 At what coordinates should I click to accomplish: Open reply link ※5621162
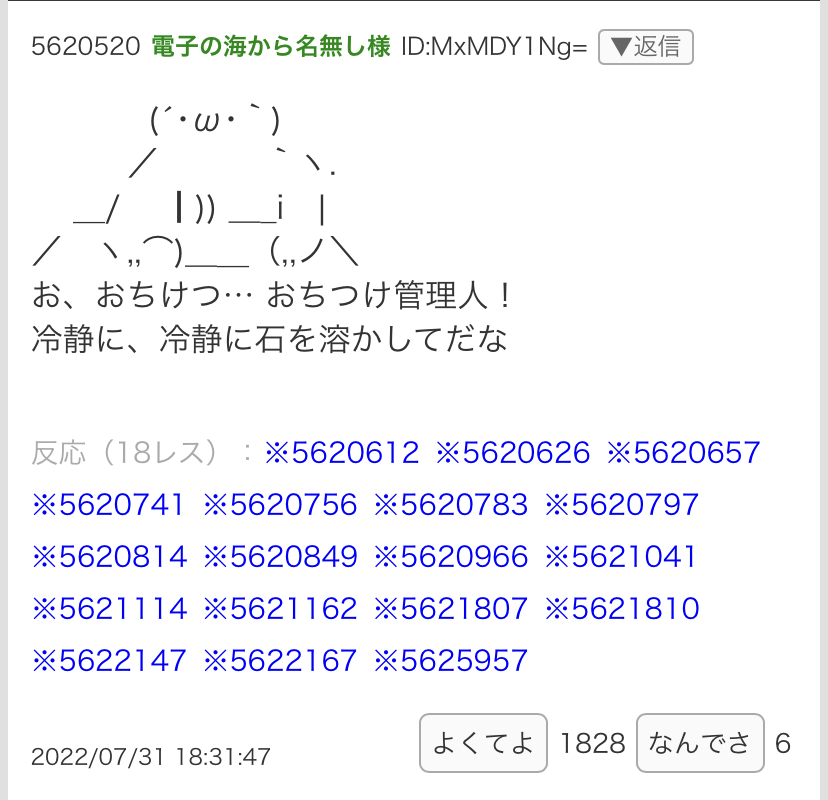280,609
